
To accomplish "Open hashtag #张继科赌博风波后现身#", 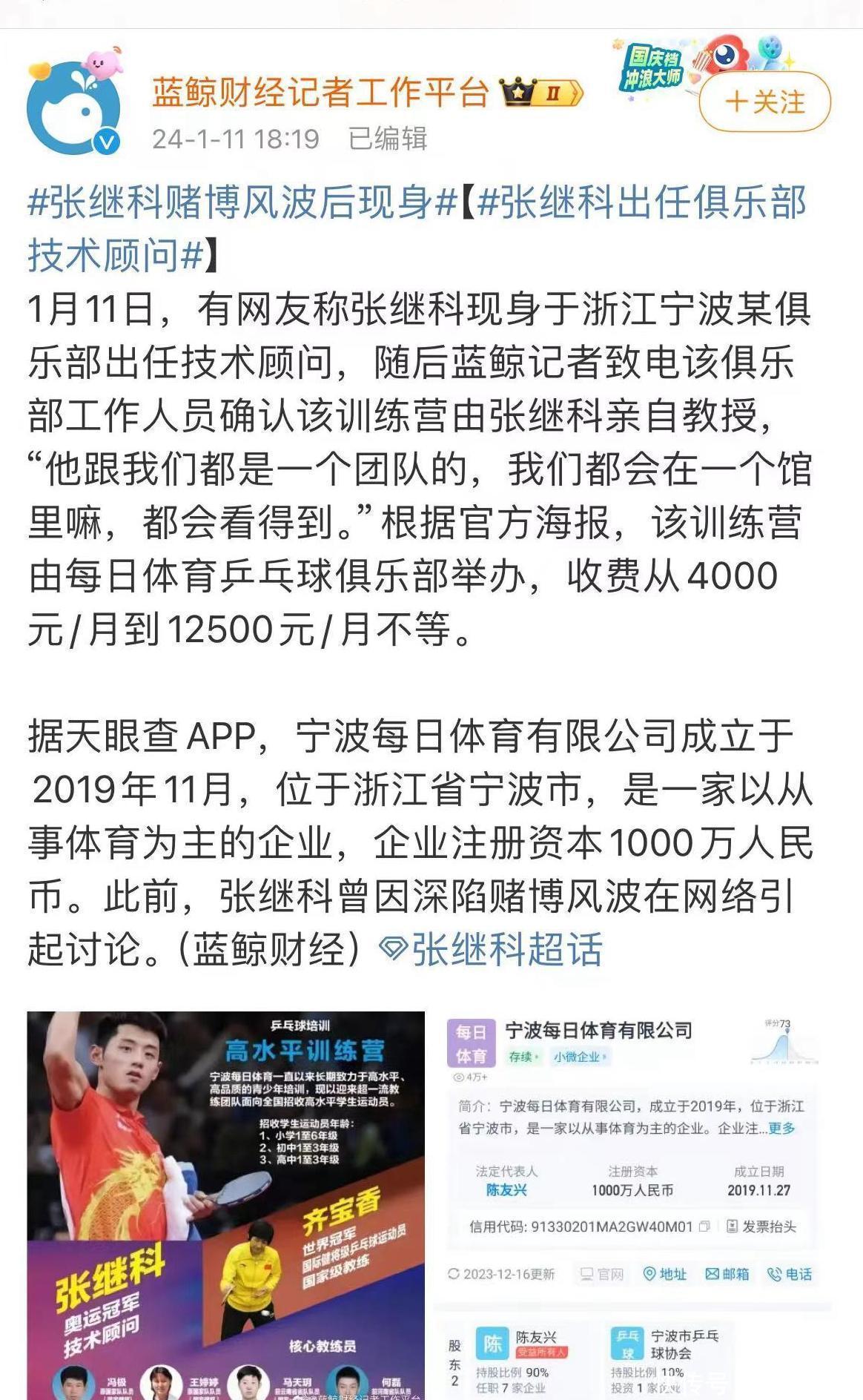I will [x=242, y=202].
